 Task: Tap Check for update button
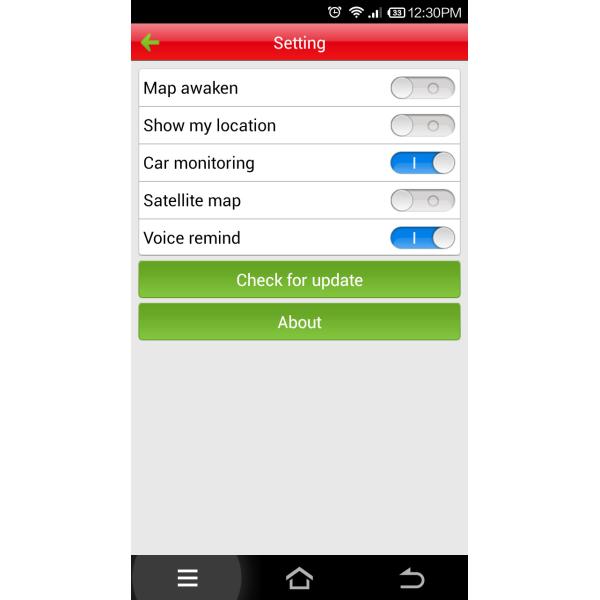tap(299, 280)
